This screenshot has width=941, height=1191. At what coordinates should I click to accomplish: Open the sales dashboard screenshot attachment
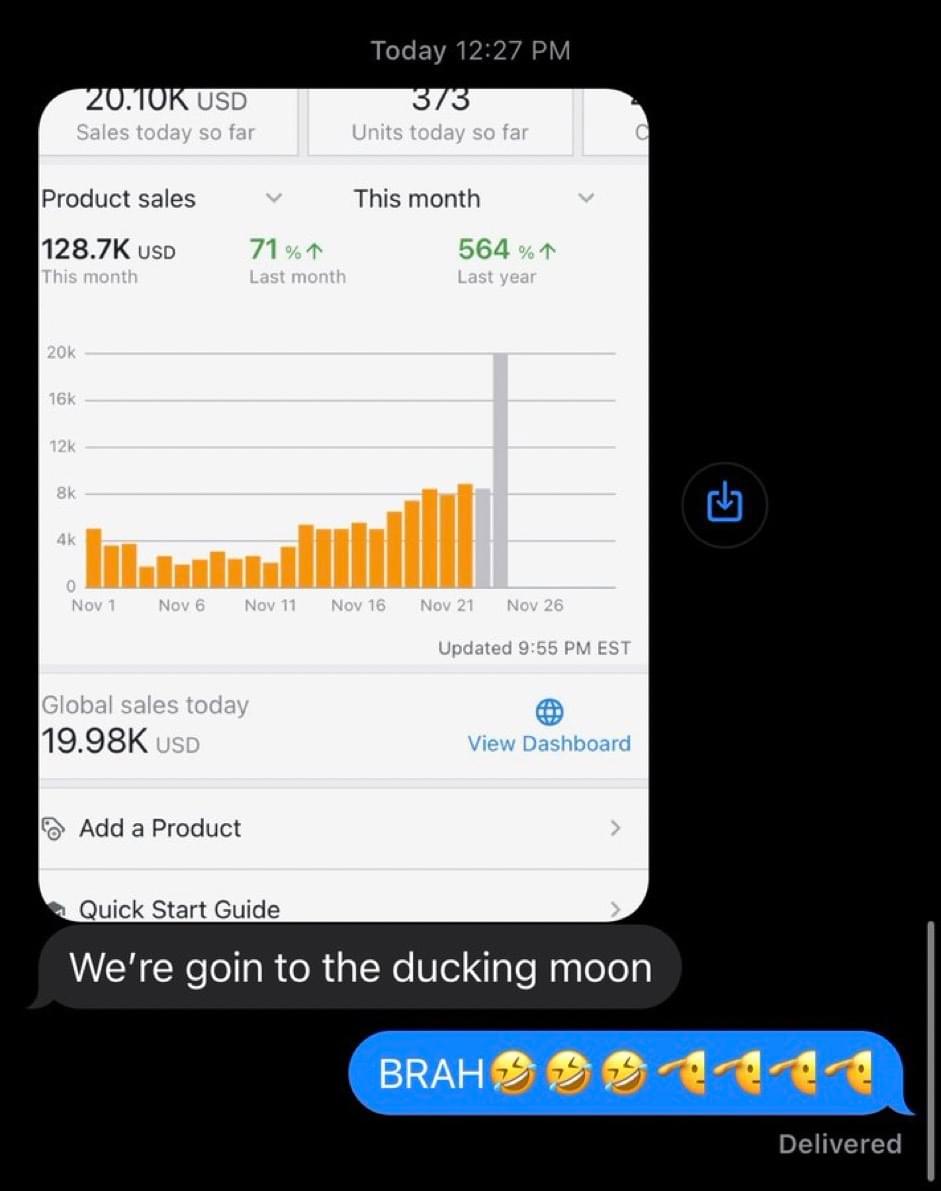343,504
